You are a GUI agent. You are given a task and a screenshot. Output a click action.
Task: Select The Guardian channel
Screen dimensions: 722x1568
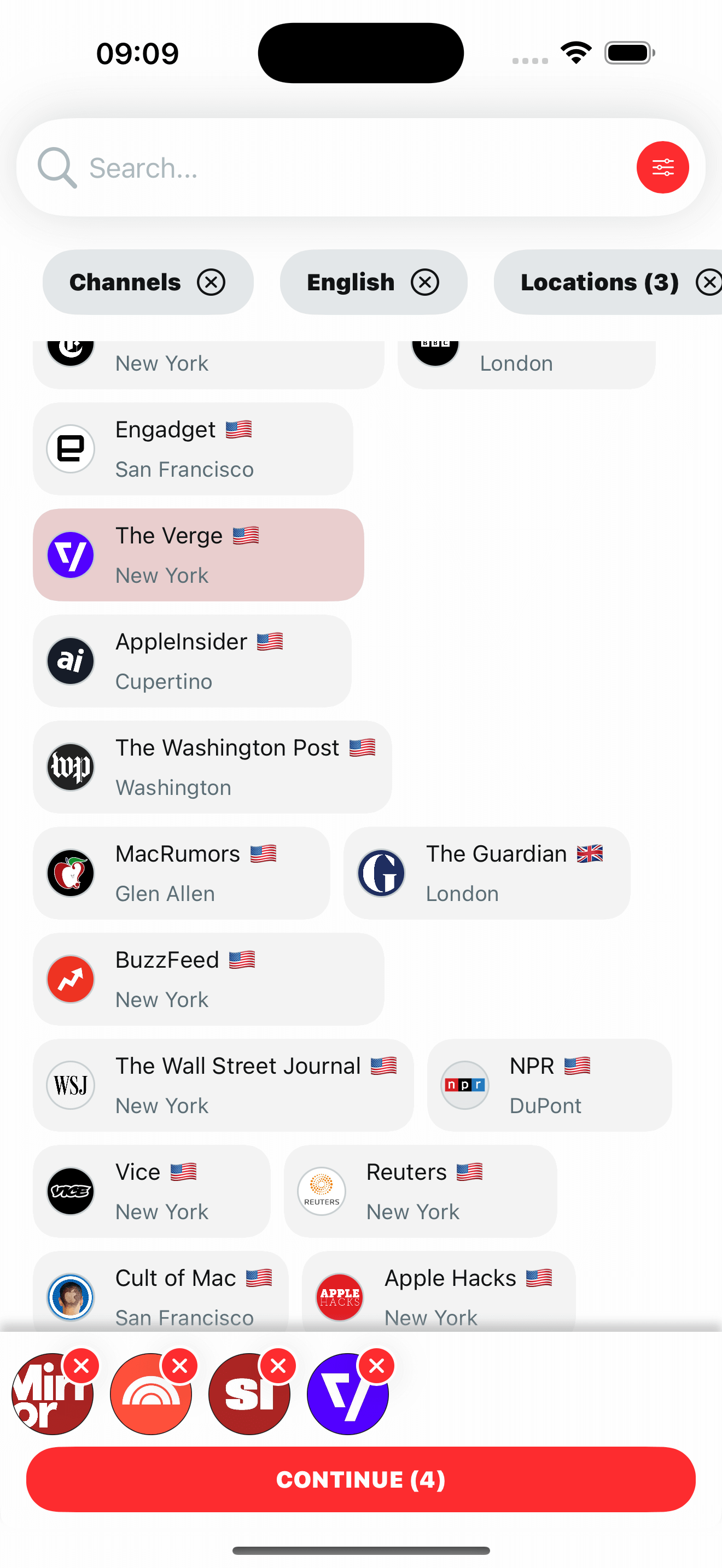click(x=486, y=873)
